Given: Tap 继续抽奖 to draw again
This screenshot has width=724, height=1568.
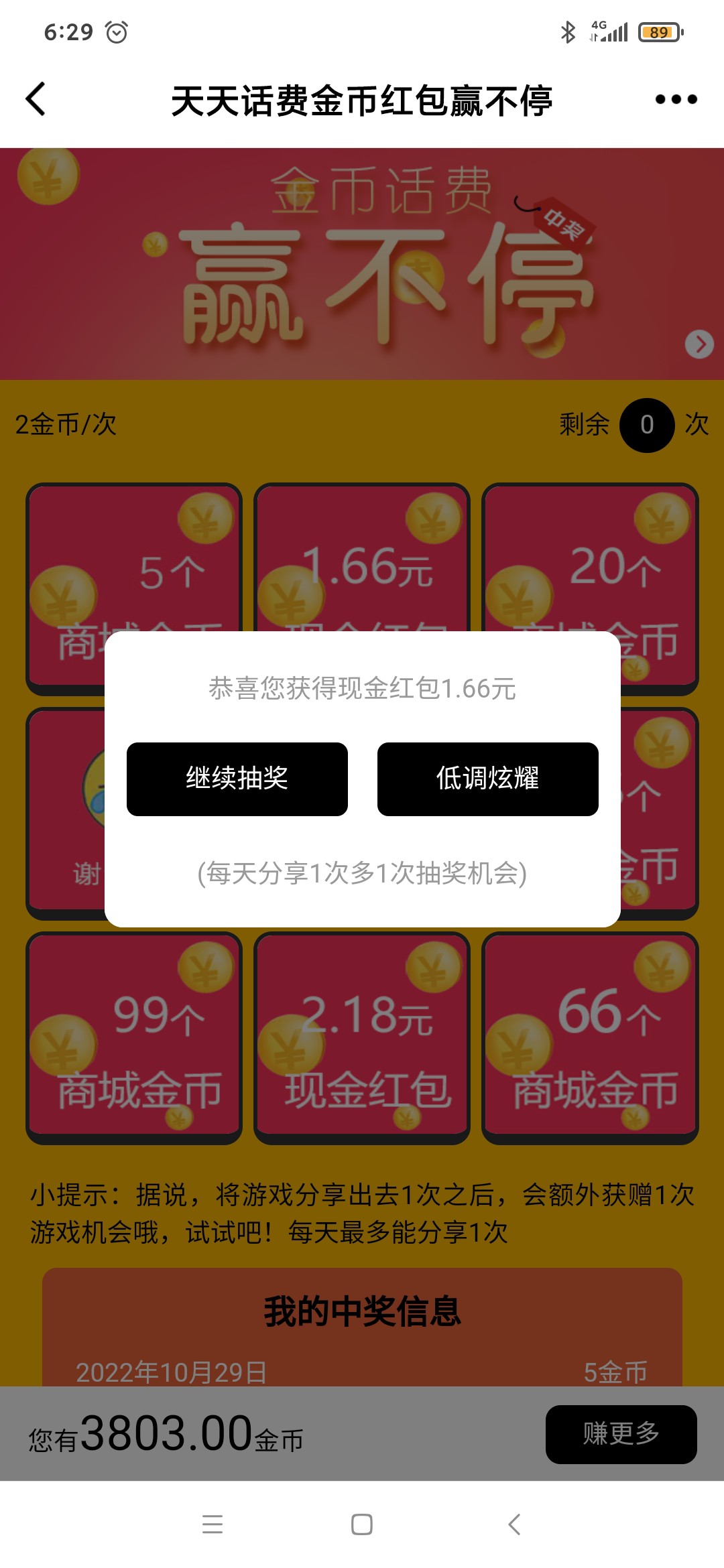Looking at the screenshot, I should [x=237, y=779].
